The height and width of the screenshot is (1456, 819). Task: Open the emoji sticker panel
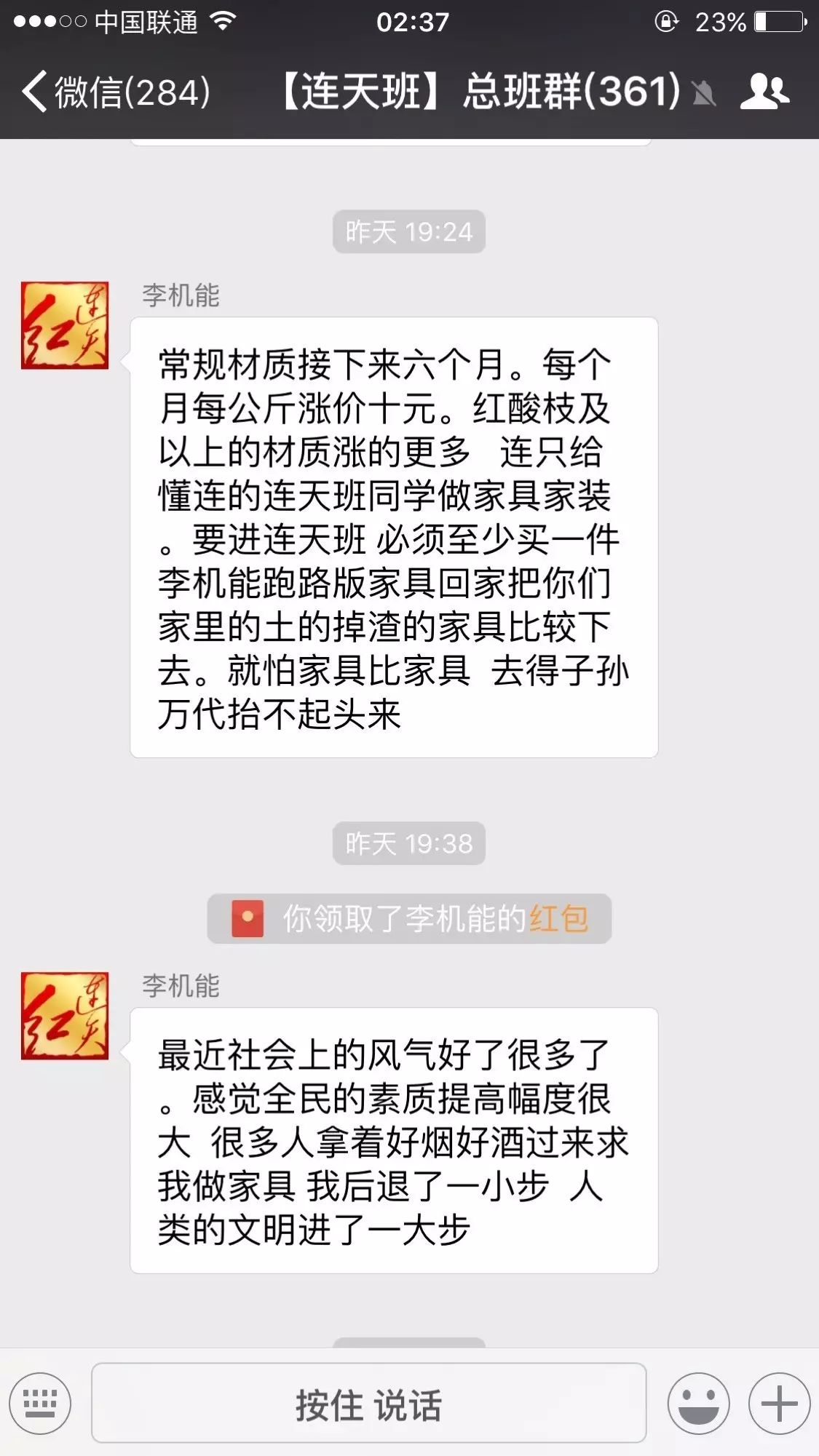(x=698, y=1404)
